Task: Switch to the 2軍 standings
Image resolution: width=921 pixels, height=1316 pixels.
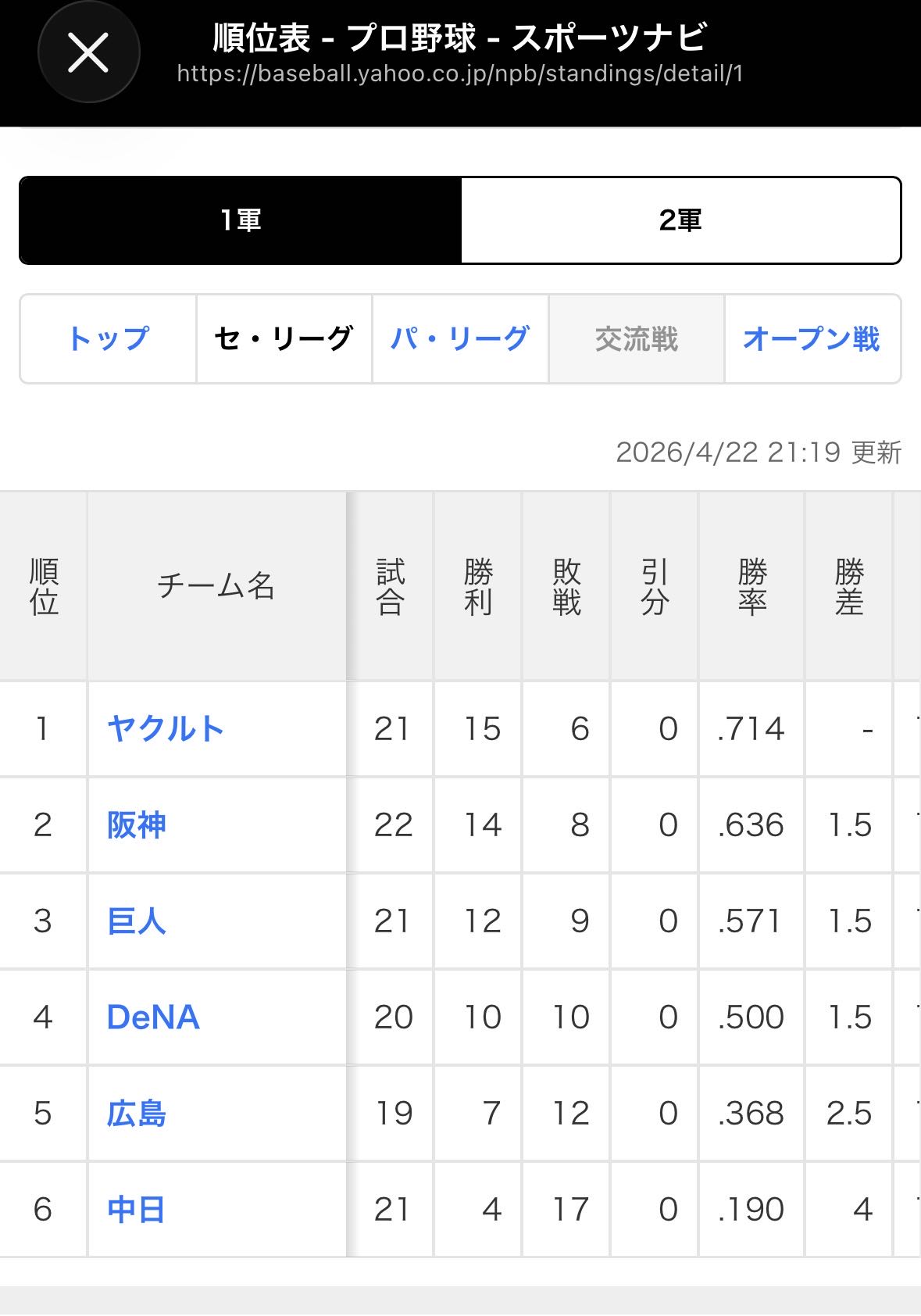Action: coord(680,220)
